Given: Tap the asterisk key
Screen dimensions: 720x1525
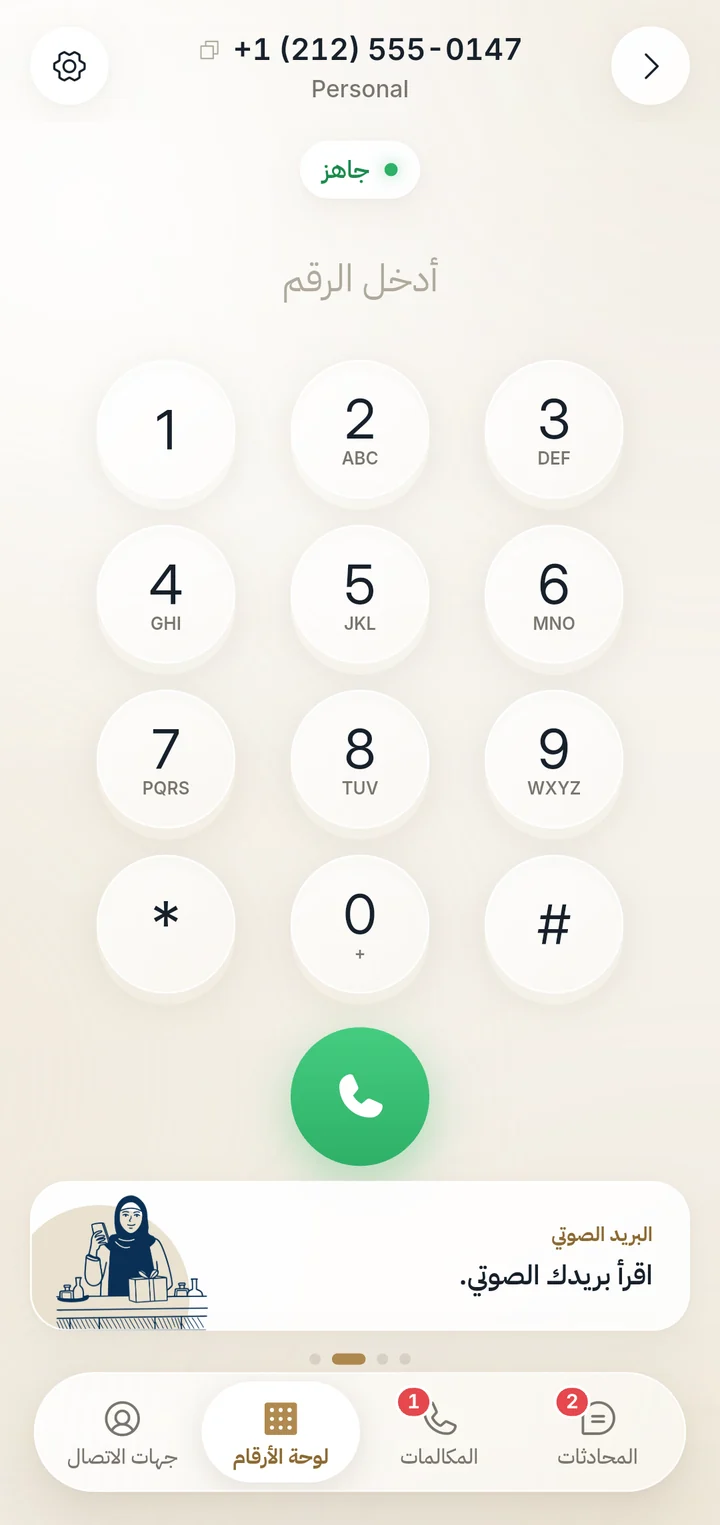Looking at the screenshot, I should [x=166, y=925].
